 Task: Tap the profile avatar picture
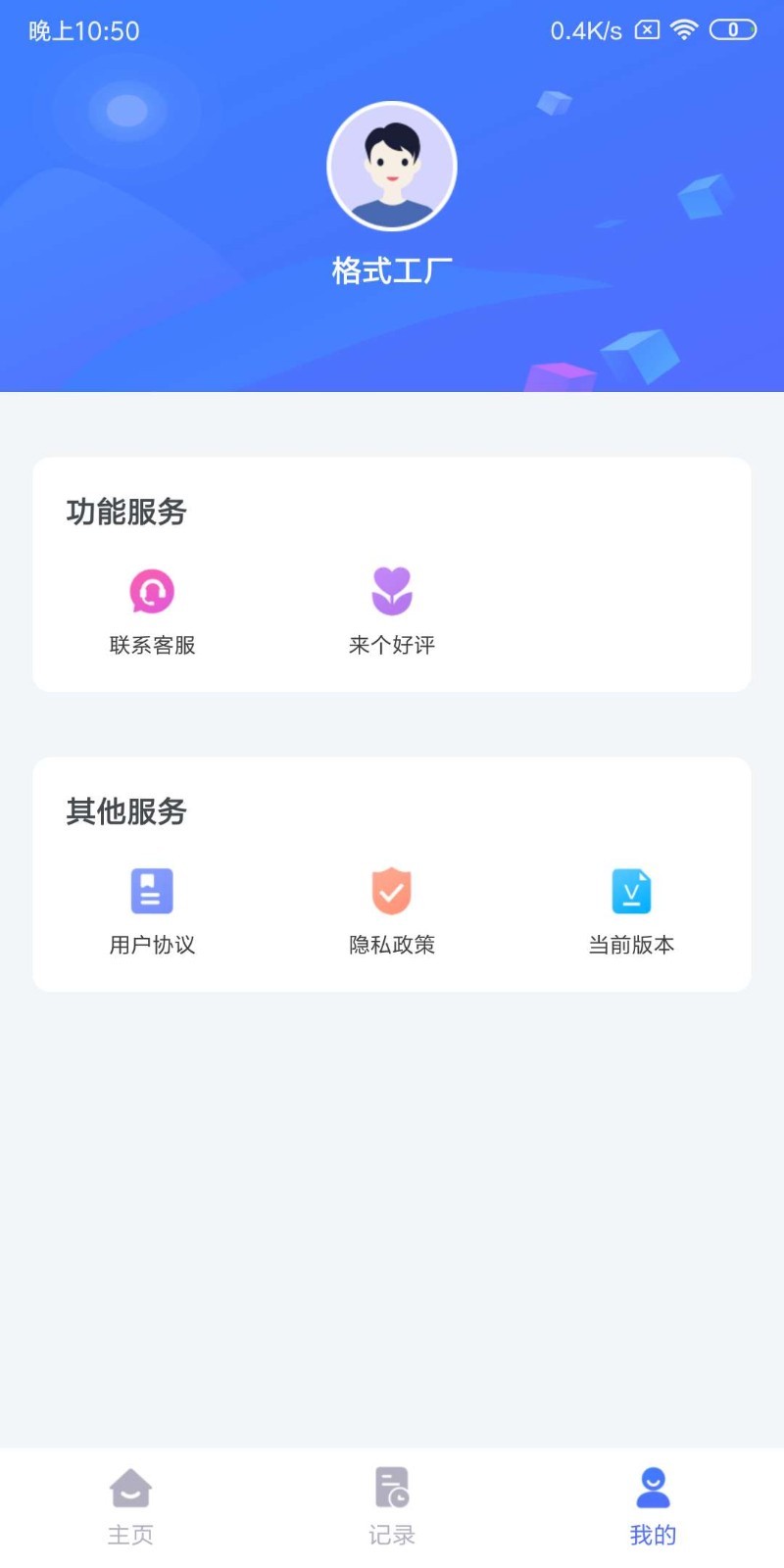(x=392, y=166)
